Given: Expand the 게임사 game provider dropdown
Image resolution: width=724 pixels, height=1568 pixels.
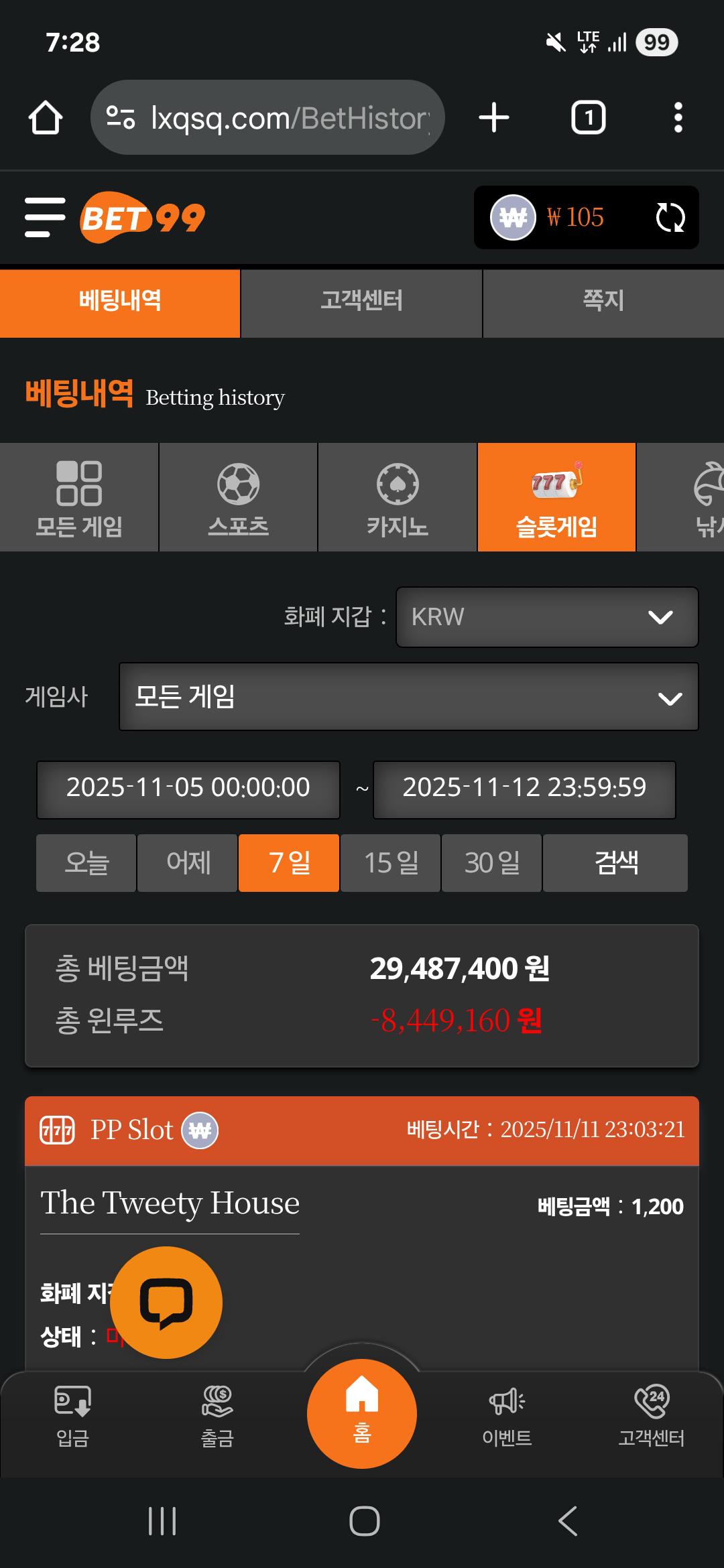Looking at the screenshot, I should tap(408, 697).
